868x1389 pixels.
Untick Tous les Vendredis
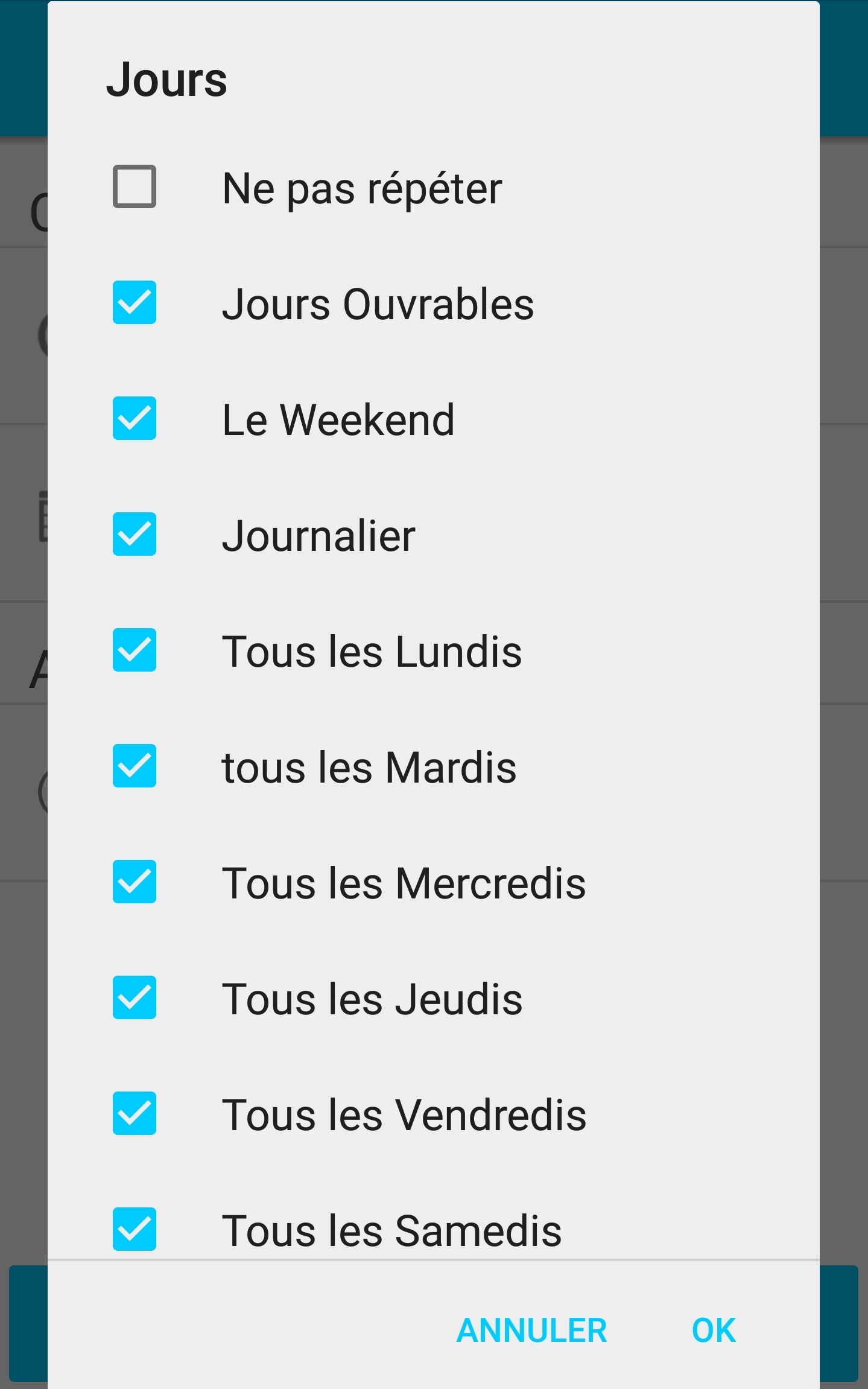point(135,1113)
